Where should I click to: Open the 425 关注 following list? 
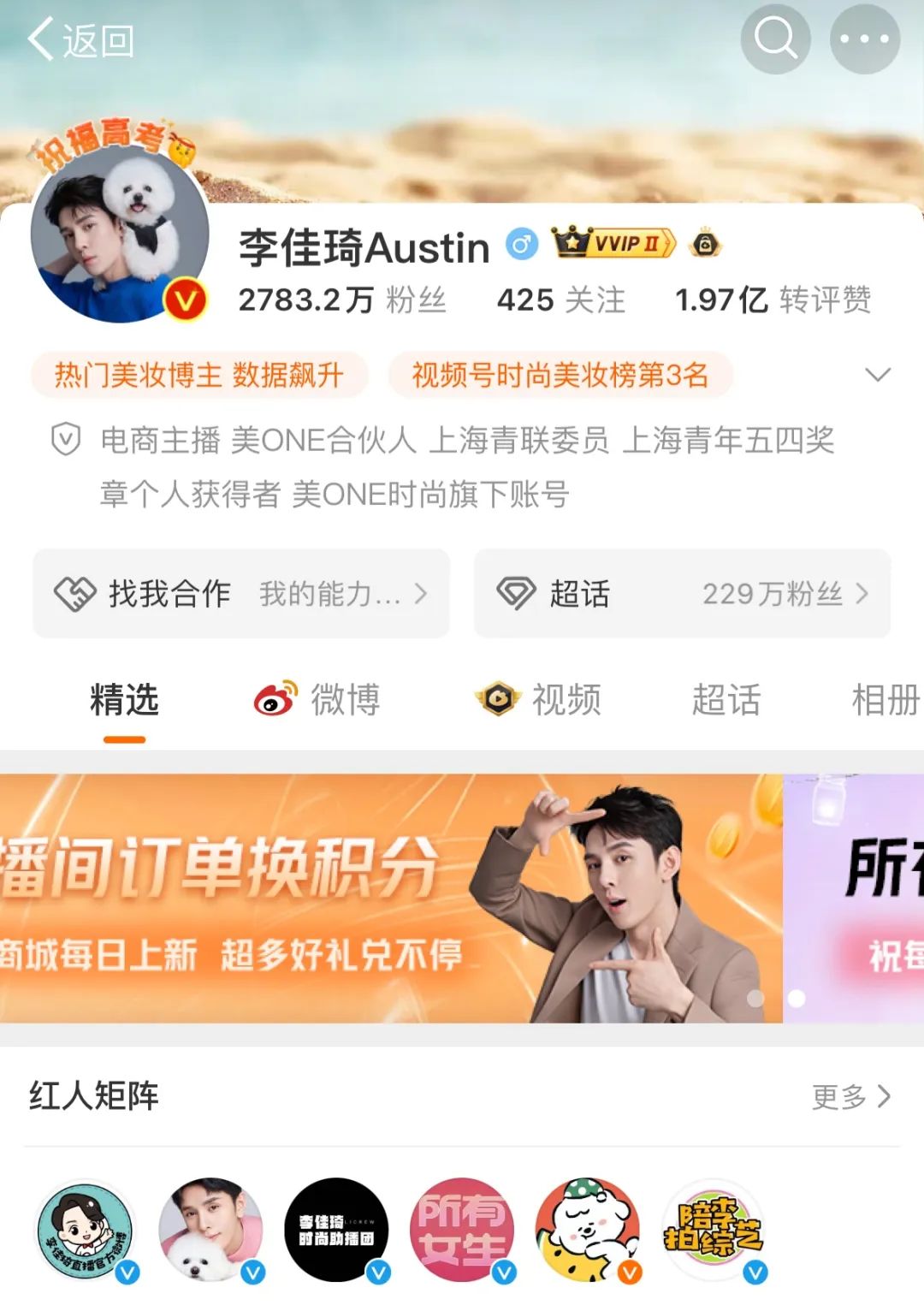pos(560,300)
